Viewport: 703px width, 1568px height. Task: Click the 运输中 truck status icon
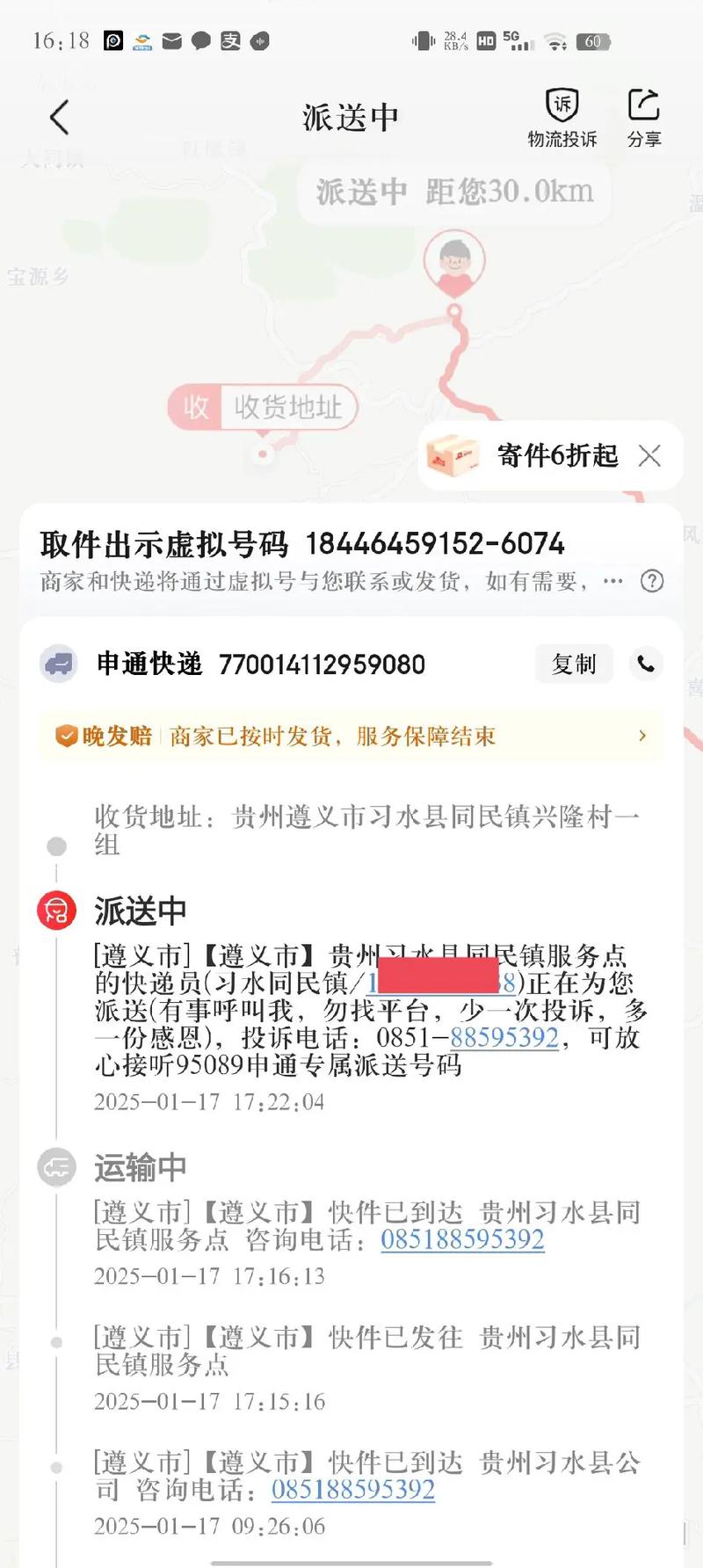tap(56, 1168)
